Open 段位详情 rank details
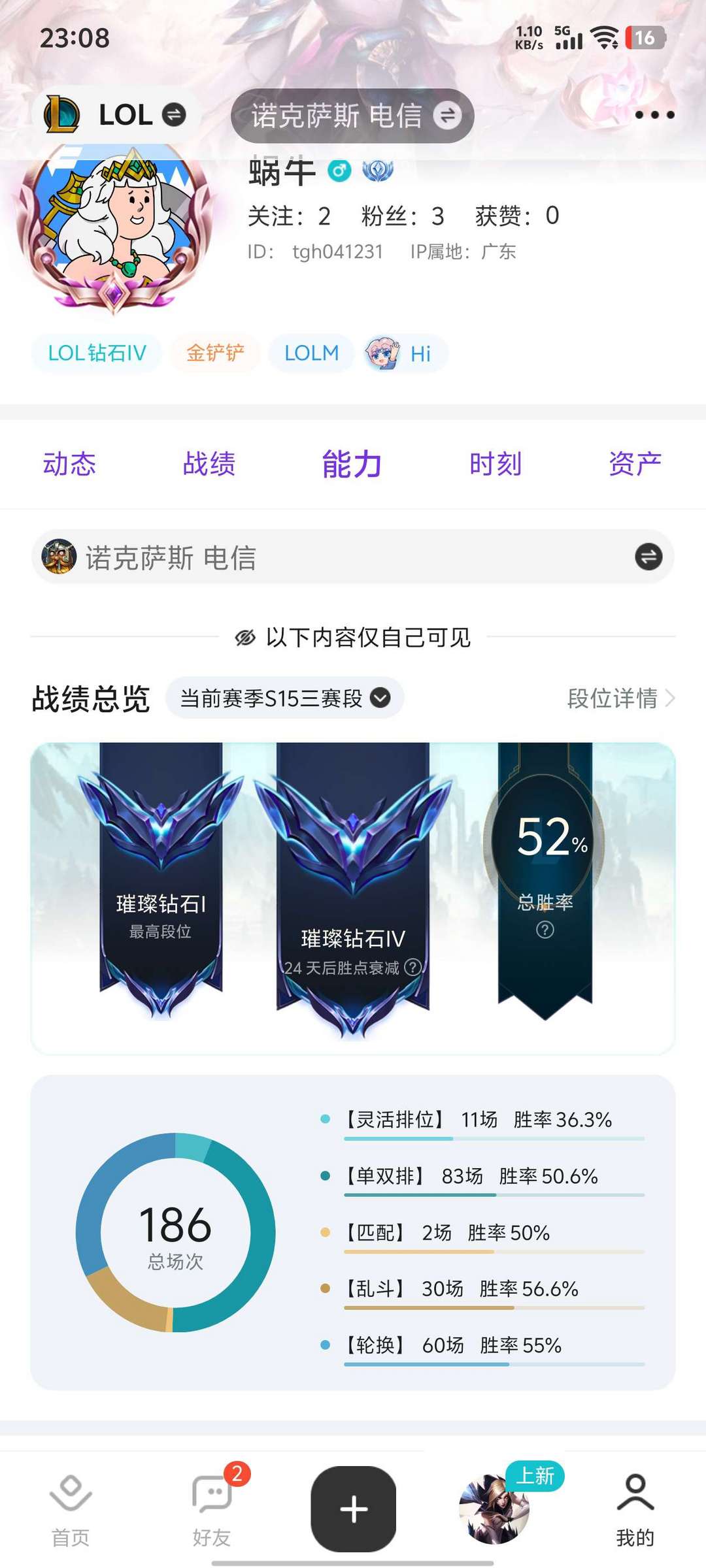Image resolution: width=706 pixels, height=1568 pixels. 620,698
